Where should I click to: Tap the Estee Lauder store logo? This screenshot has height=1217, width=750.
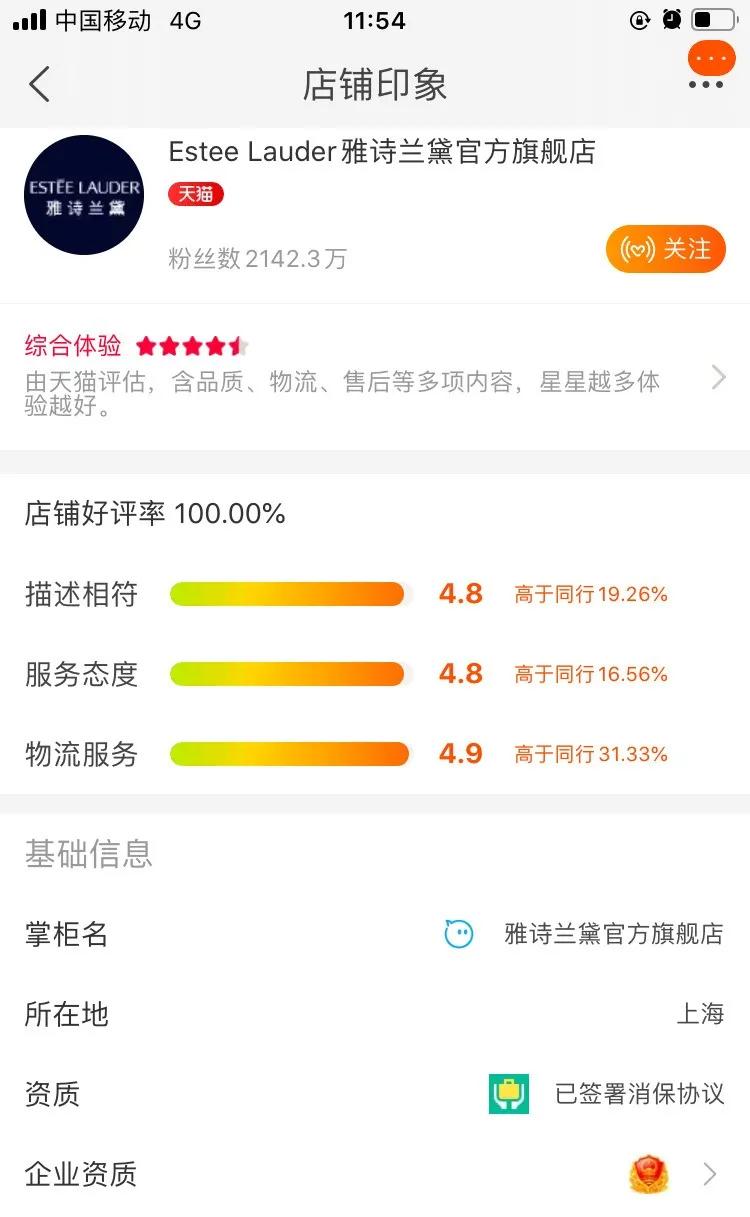(x=84, y=194)
